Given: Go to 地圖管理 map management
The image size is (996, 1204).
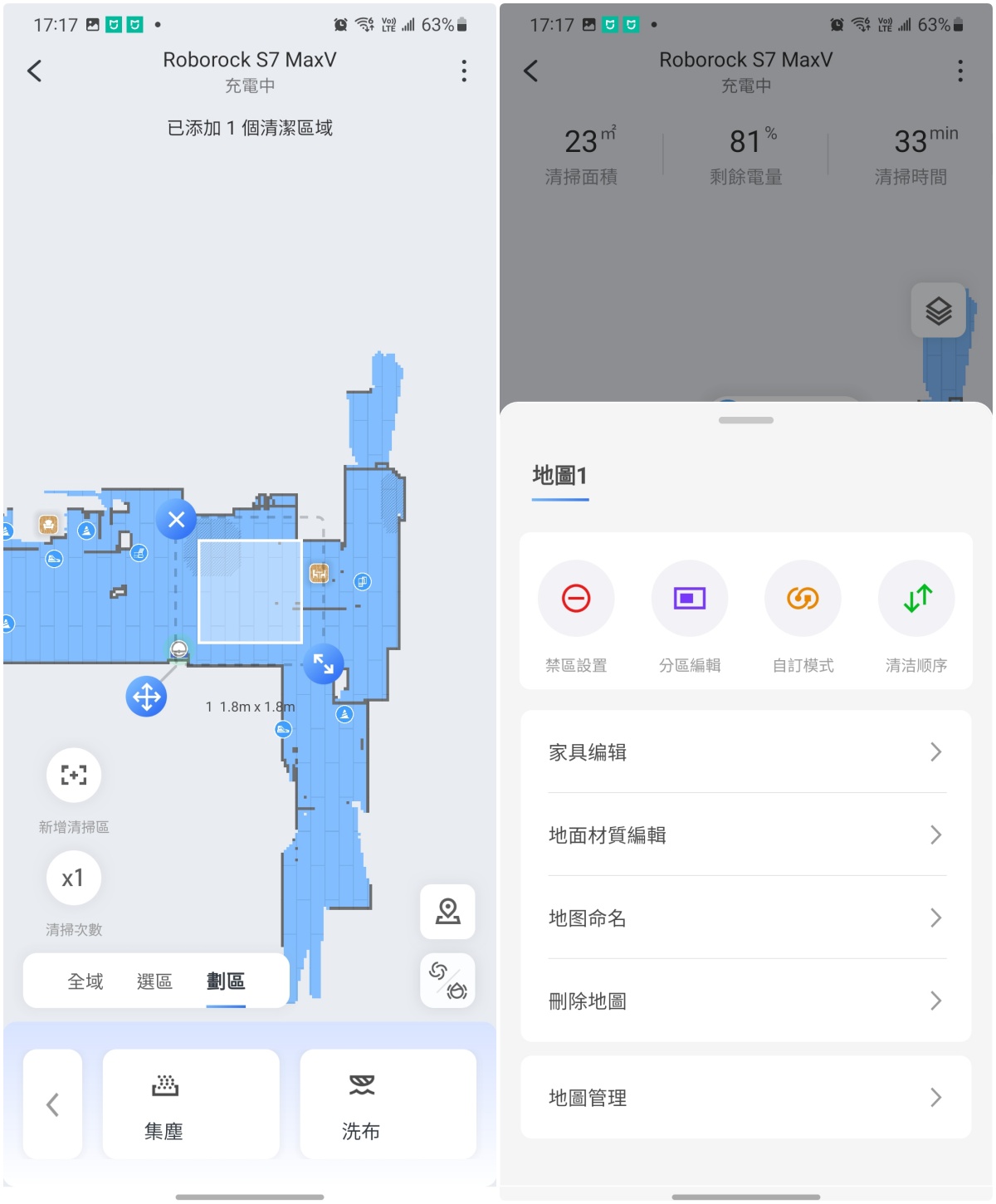Looking at the screenshot, I should 745,1098.
